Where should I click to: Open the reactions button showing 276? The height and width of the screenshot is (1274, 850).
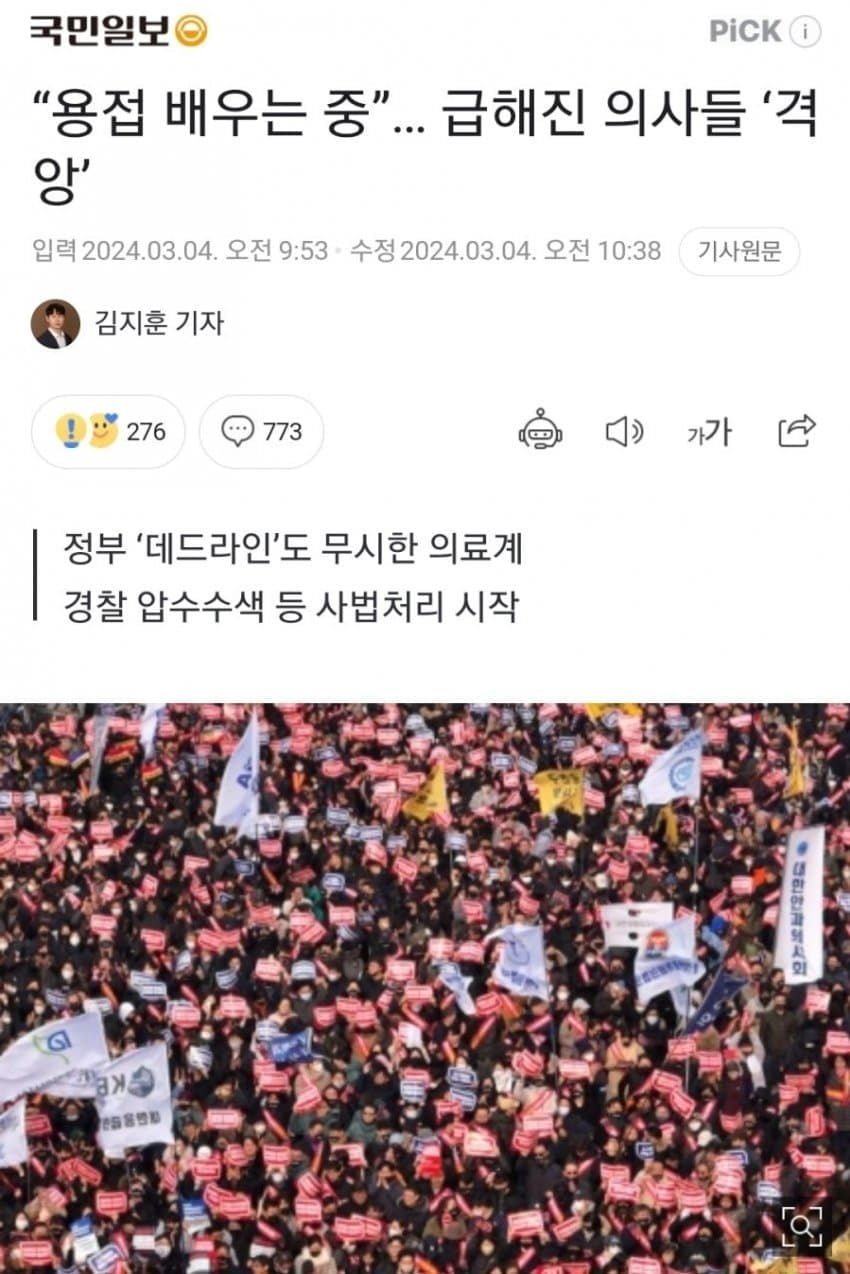tap(108, 432)
